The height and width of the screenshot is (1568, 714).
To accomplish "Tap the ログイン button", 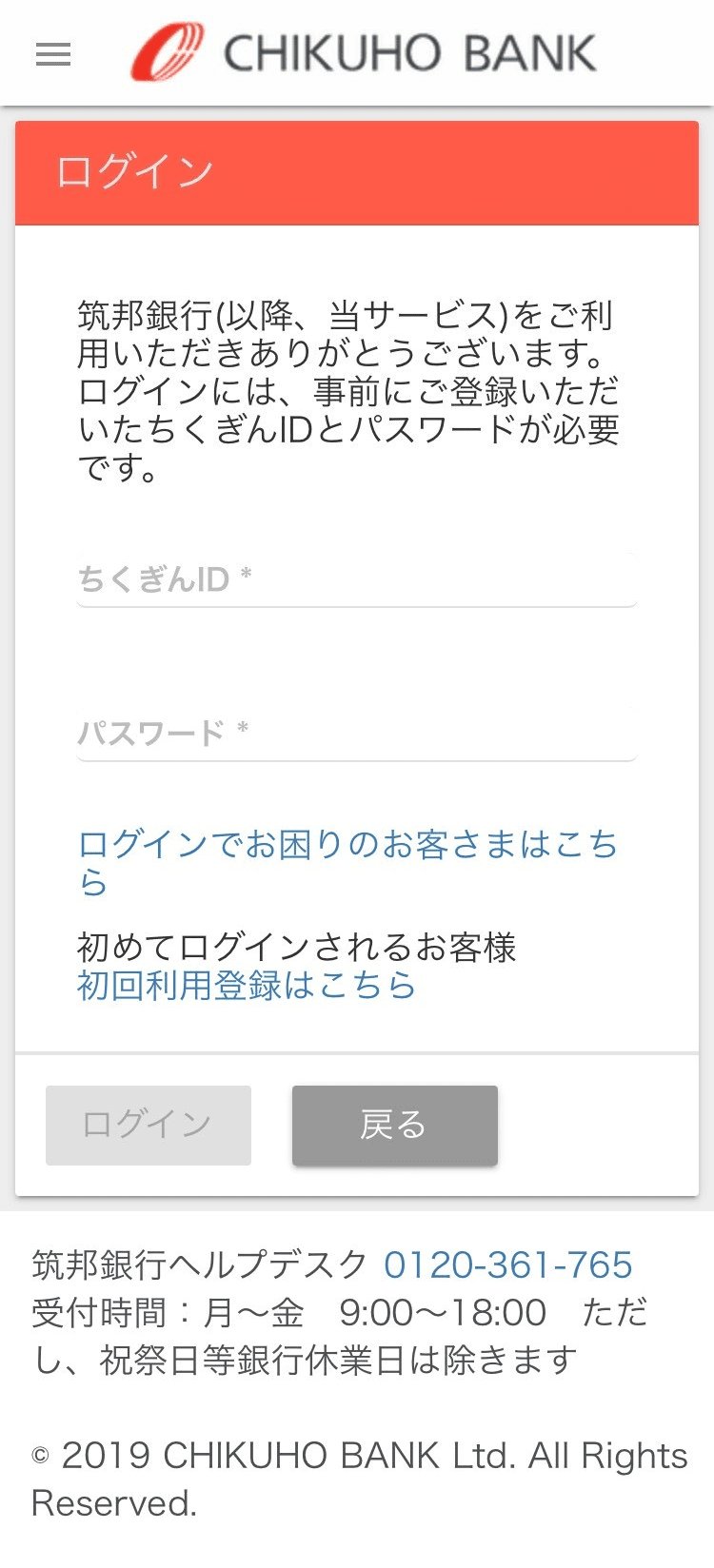I will point(149,1125).
